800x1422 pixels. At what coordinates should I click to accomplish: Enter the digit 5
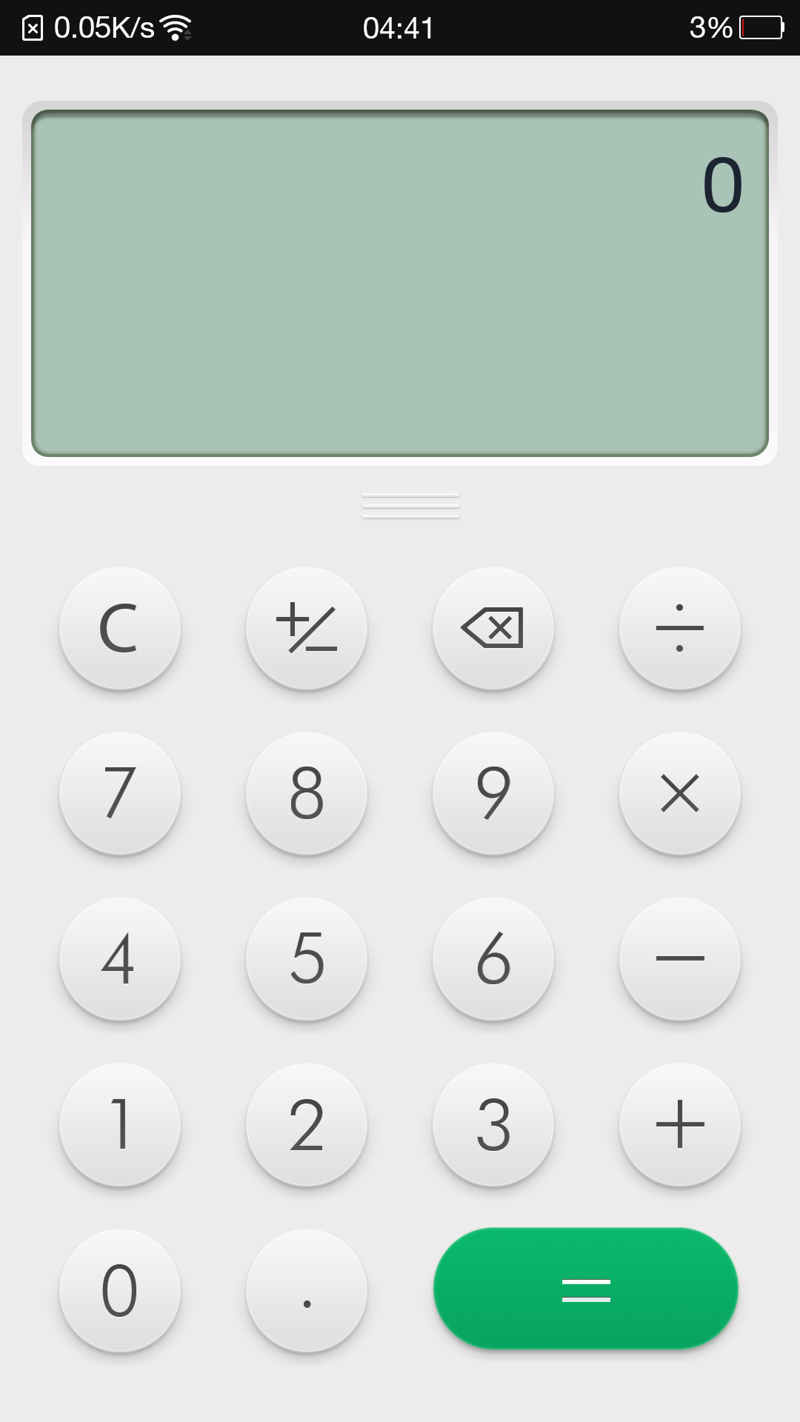pos(307,959)
